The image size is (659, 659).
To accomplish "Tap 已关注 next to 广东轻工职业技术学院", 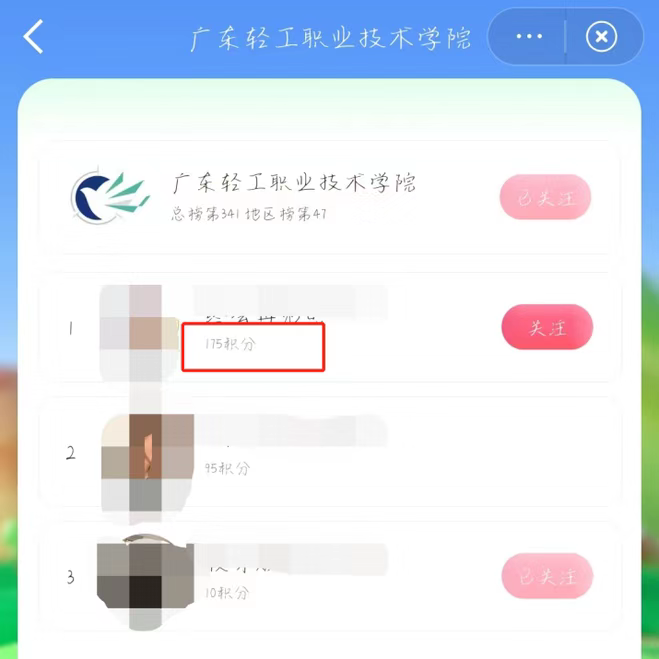I will tap(545, 198).
